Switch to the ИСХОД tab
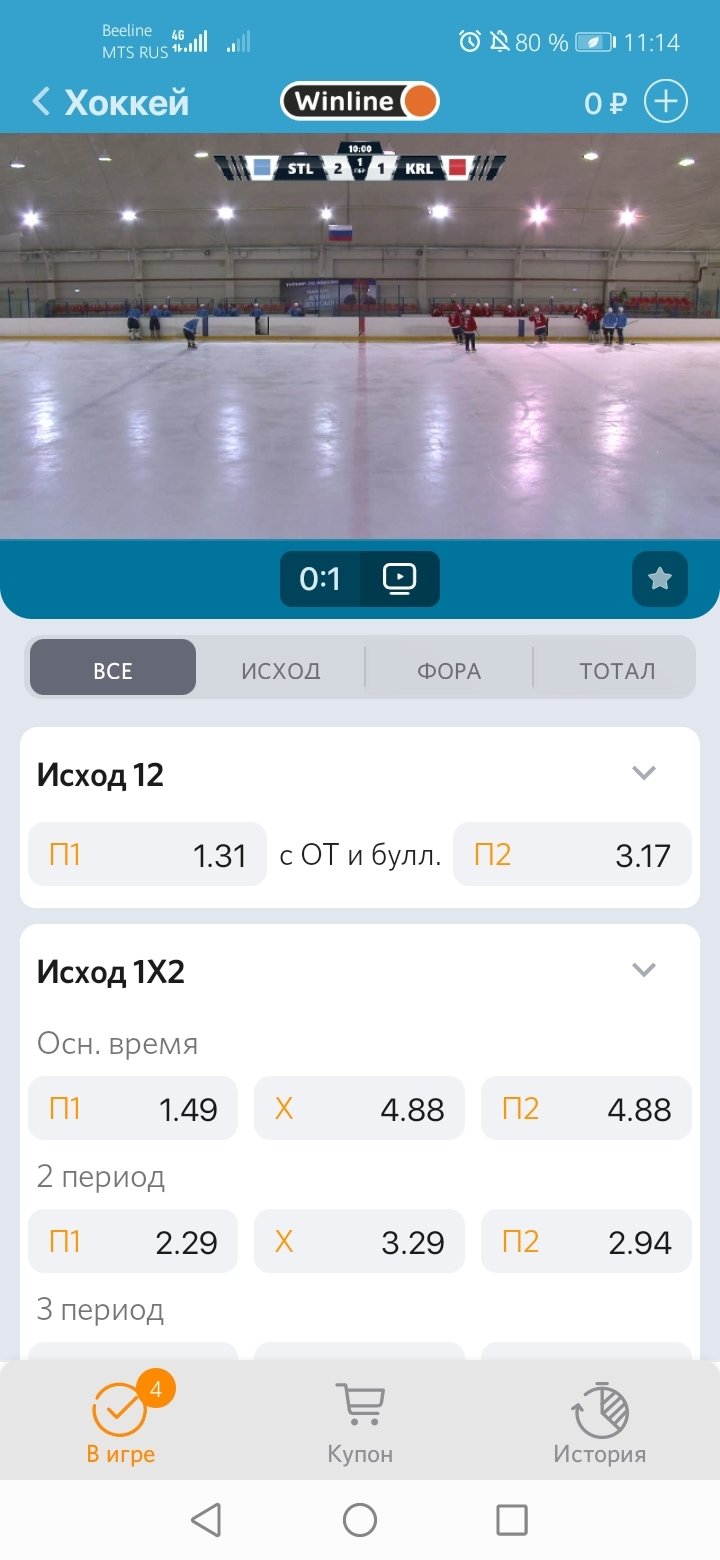720x1560 pixels. (x=281, y=670)
